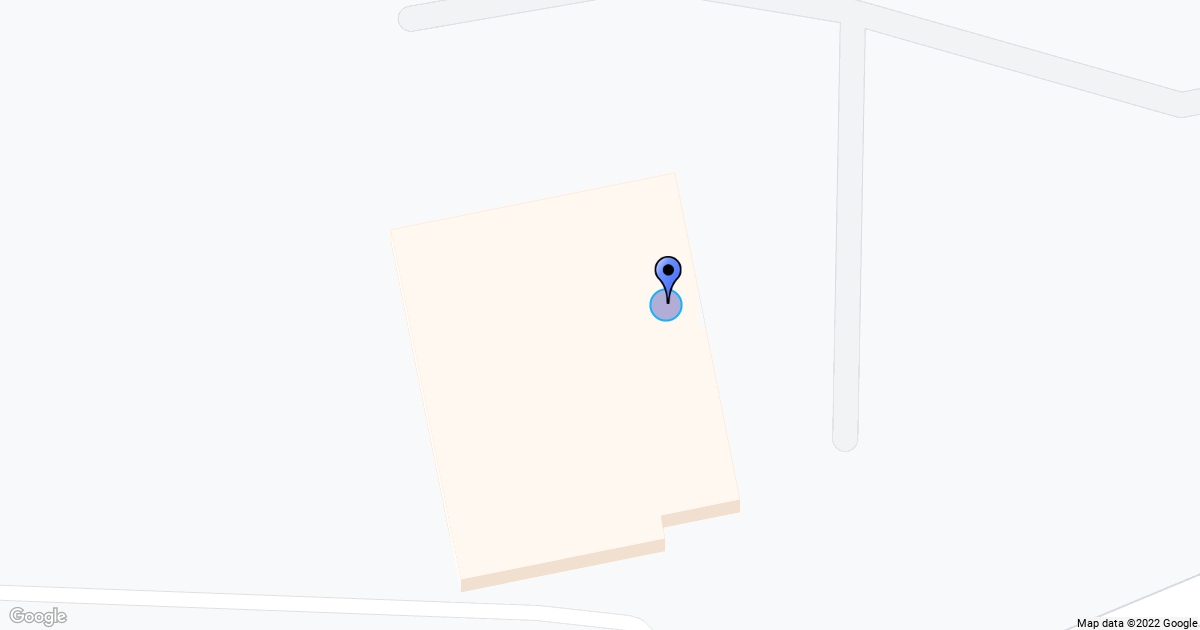Tap the blue location pin marker
Viewport: 1200px width, 630px height.
point(668,274)
